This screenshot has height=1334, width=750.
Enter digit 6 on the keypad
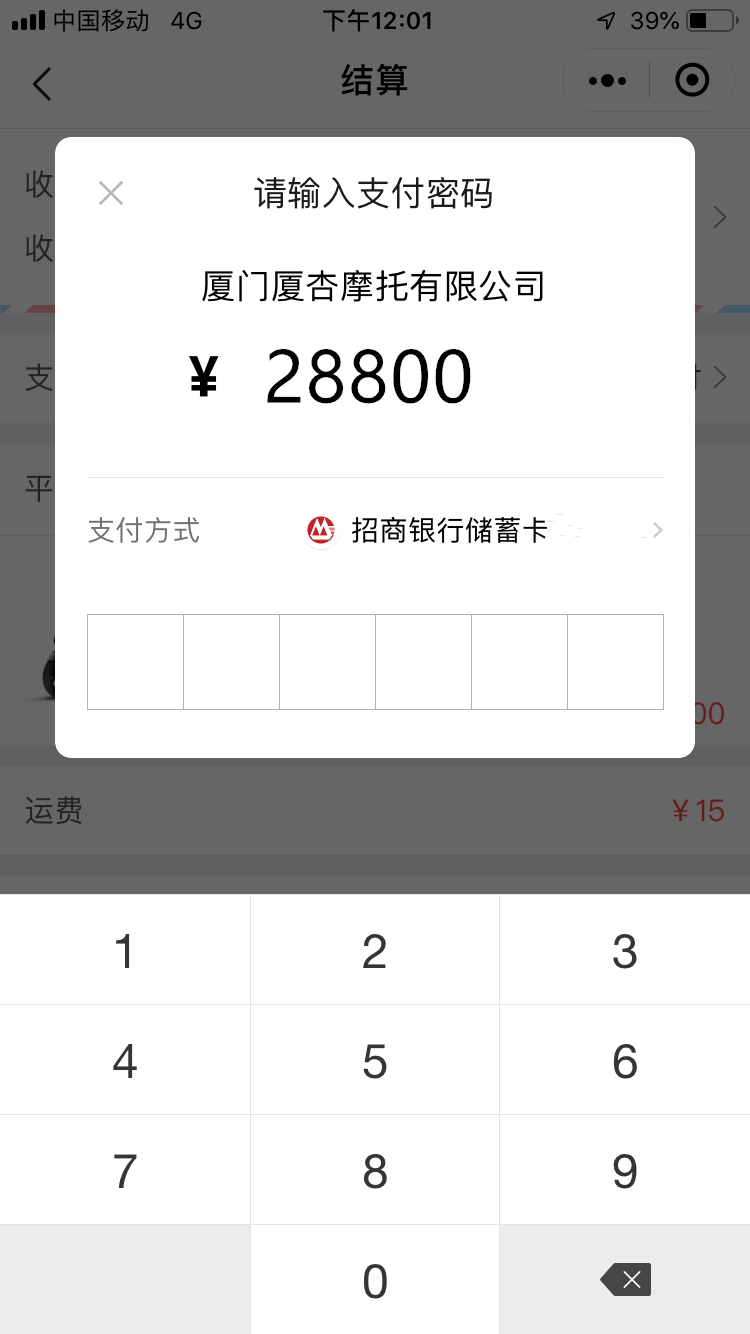(x=625, y=1060)
